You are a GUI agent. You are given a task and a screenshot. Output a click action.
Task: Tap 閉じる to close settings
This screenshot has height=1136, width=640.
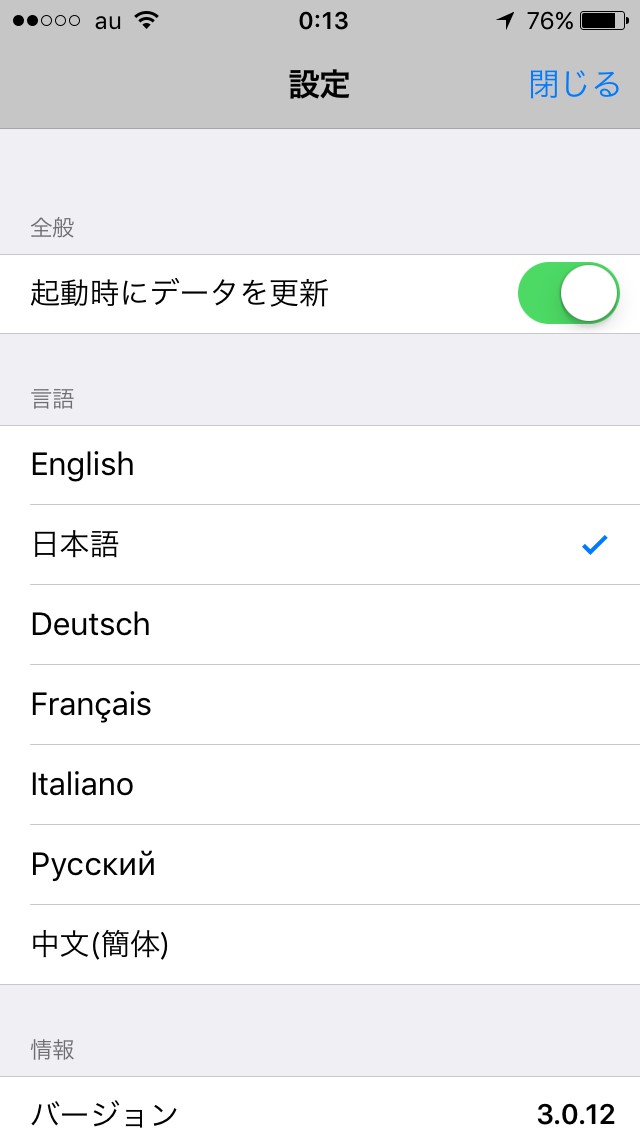(574, 85)
